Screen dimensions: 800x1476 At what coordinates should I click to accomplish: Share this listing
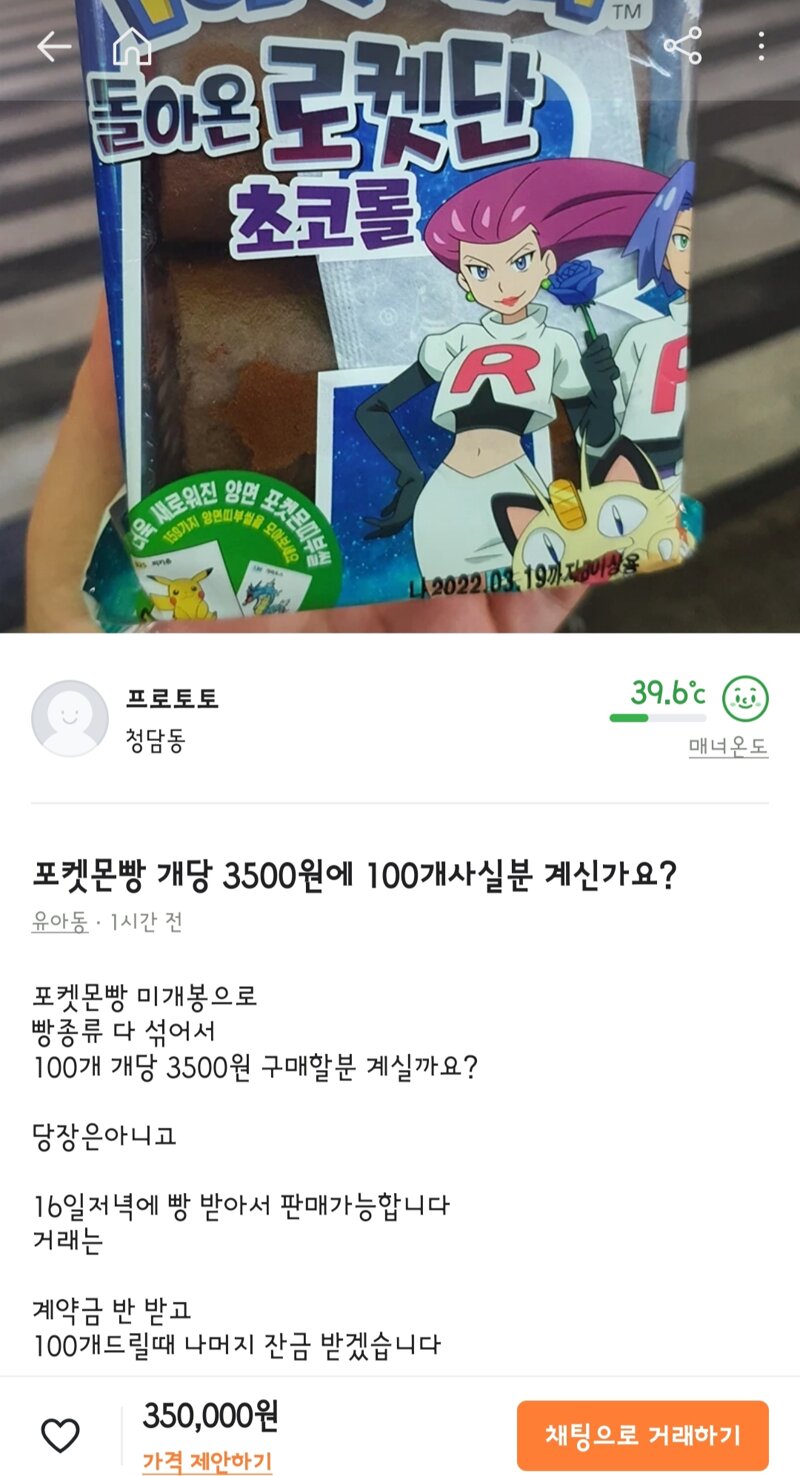(682, 46)
